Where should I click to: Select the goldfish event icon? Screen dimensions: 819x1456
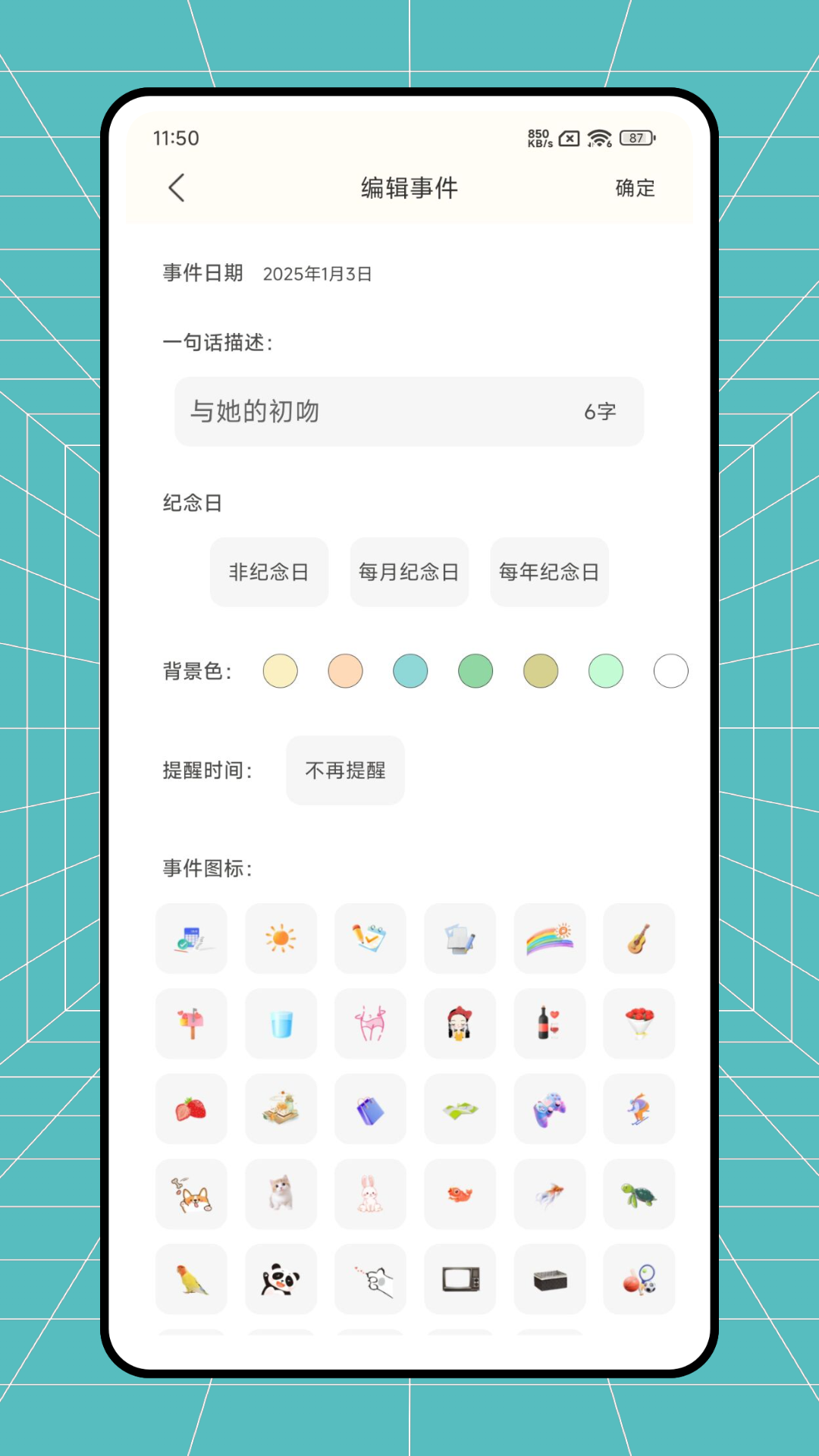[549, 1194]
